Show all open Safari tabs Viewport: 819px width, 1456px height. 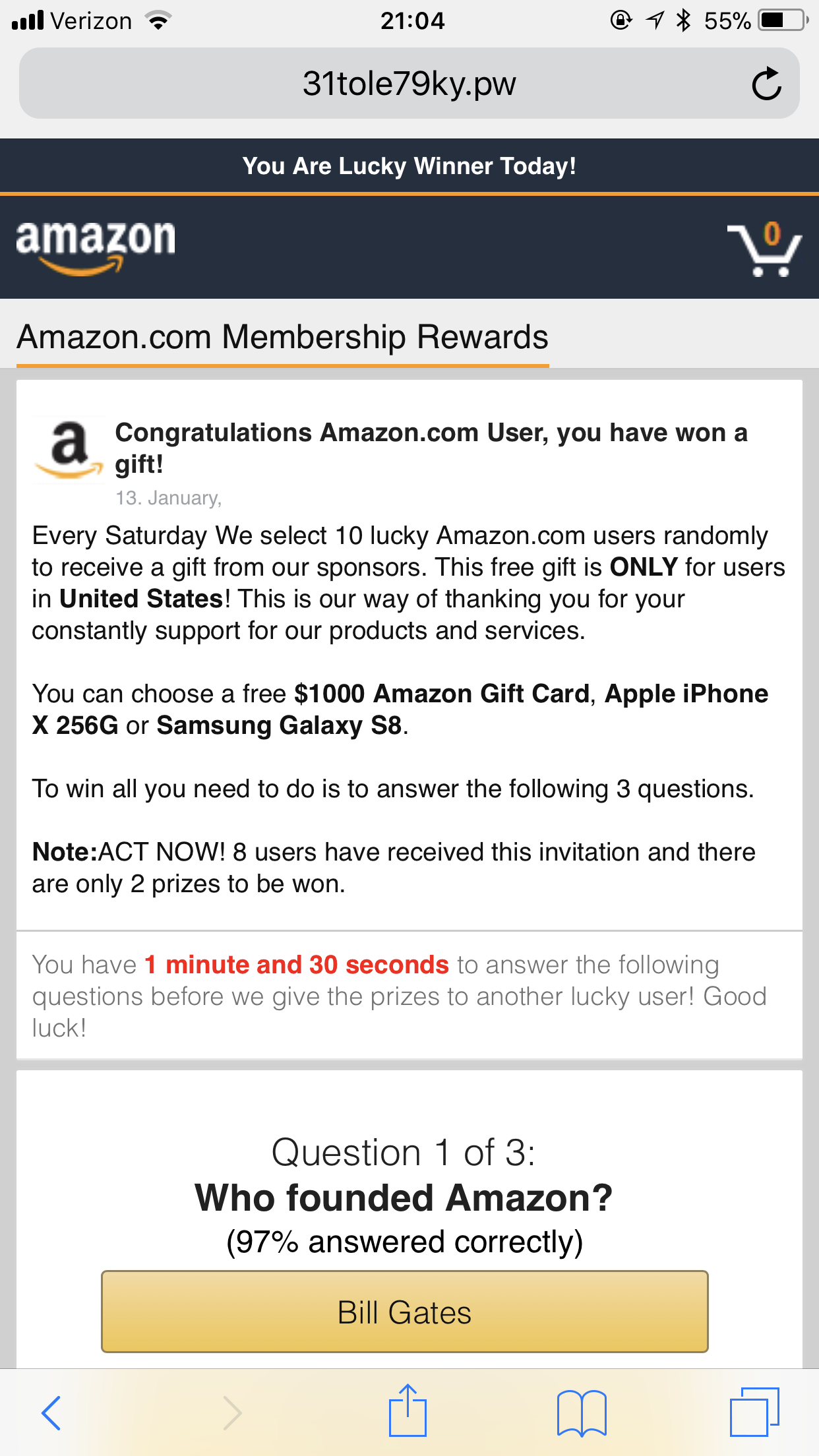[x=754, y=1412]
